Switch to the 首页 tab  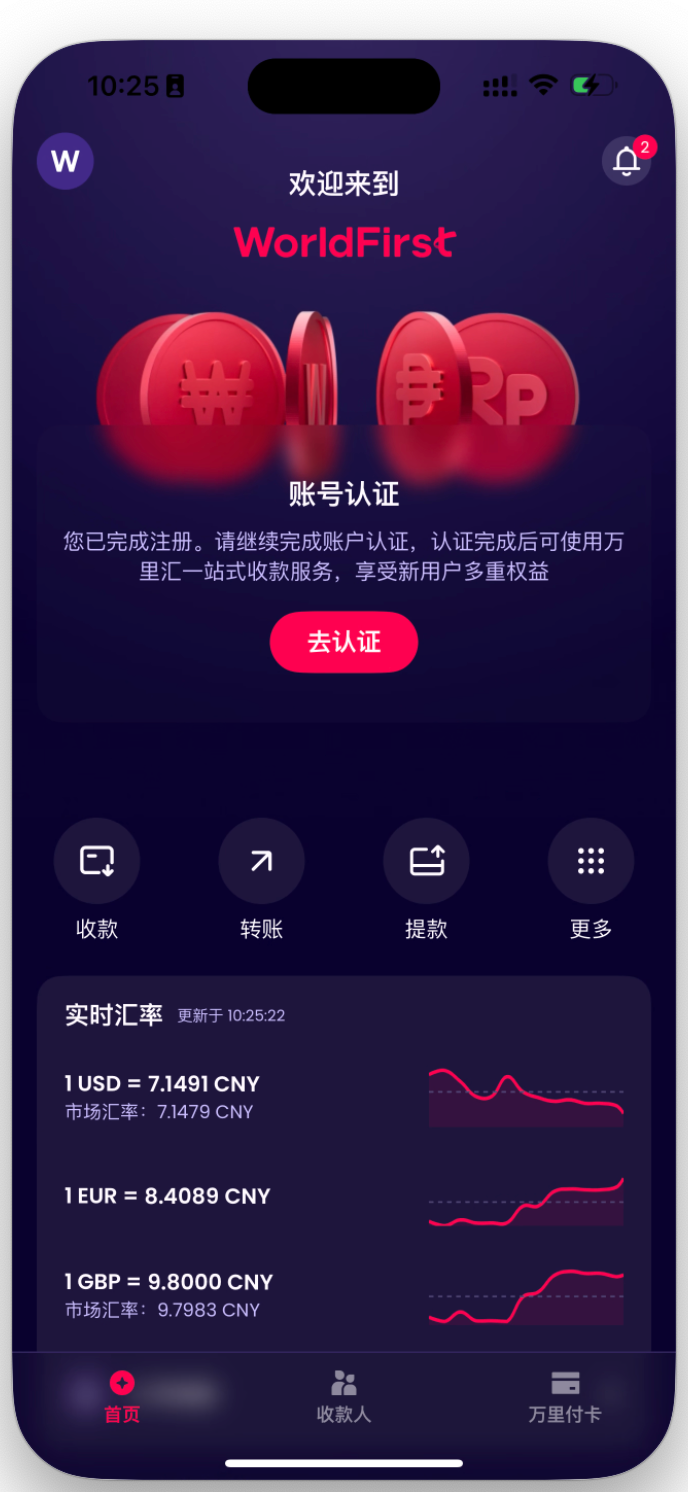click(x=122, y=1397)
